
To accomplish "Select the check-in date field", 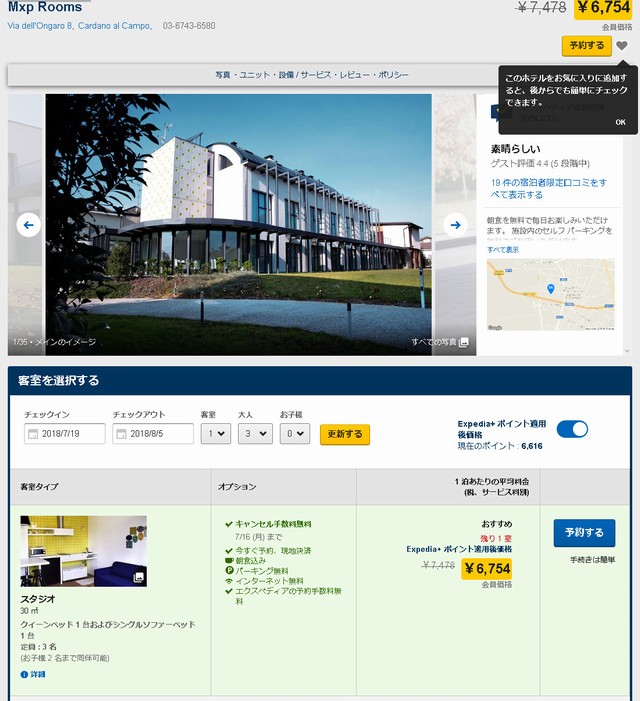I will pos(65,434).
